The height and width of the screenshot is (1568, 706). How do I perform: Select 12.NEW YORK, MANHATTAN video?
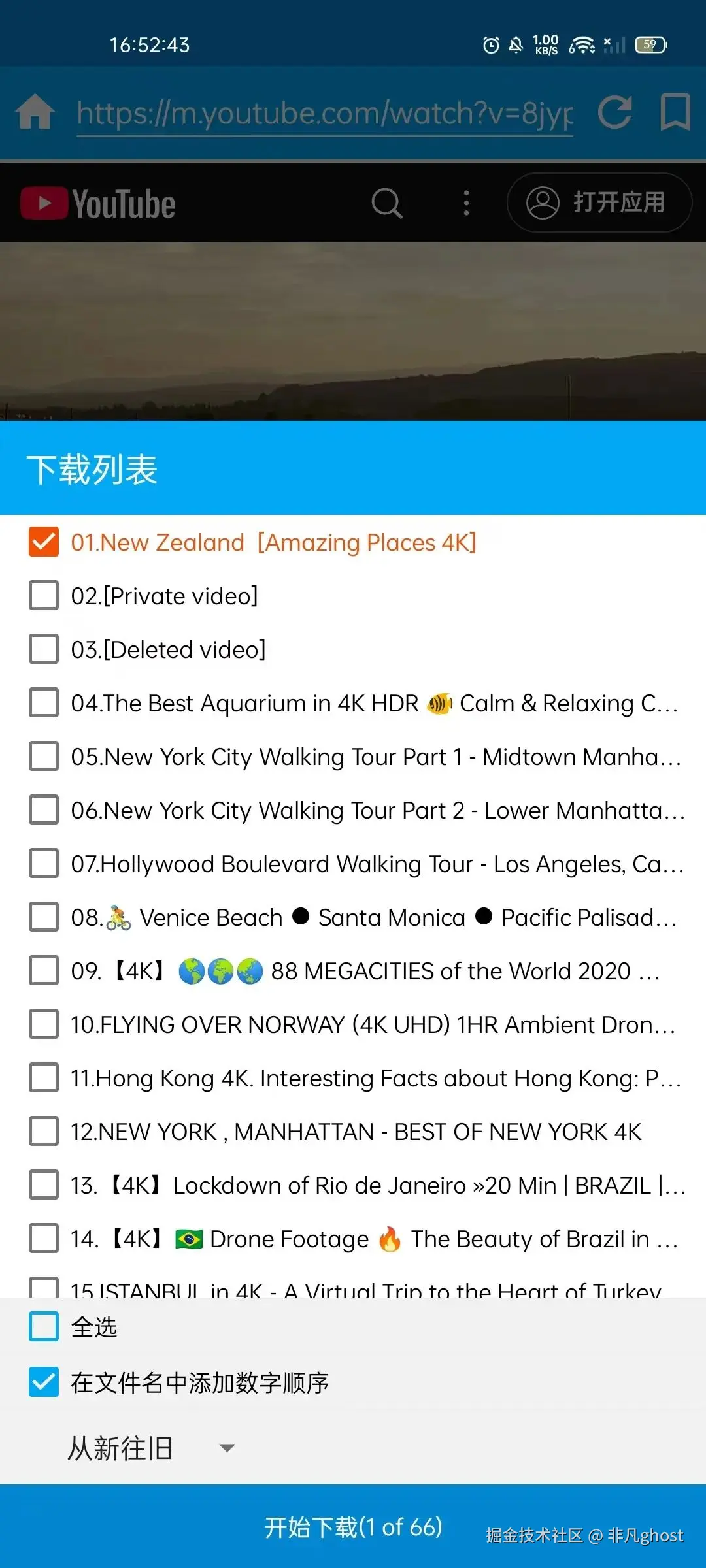pyautogui.click(x=44, y=1132)
